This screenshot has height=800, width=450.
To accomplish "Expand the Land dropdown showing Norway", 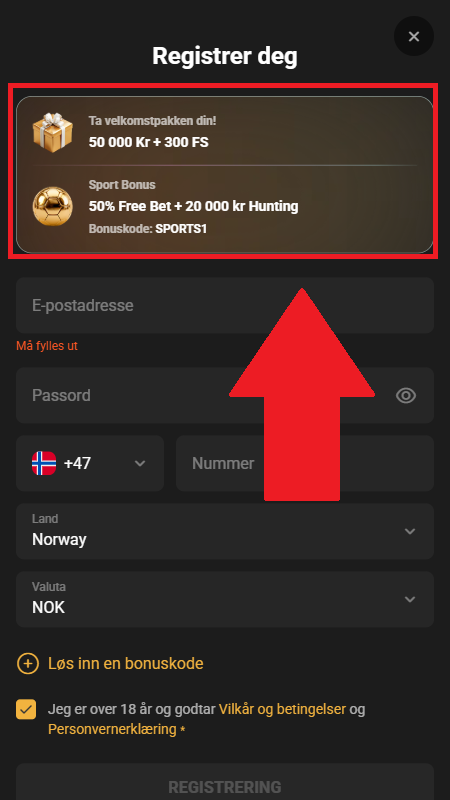I will [225, 531].
